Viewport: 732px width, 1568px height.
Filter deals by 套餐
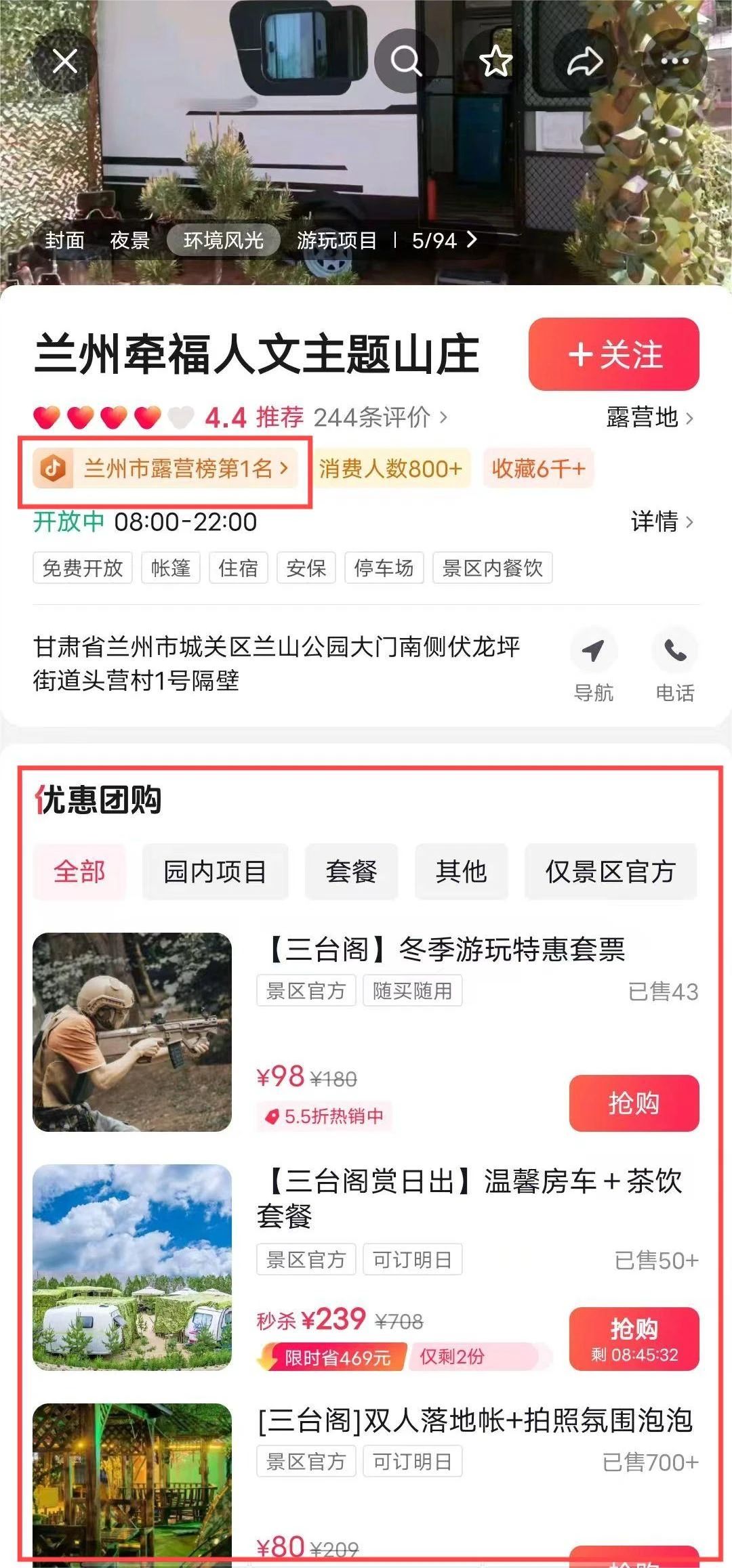click(x=351, y=872)
